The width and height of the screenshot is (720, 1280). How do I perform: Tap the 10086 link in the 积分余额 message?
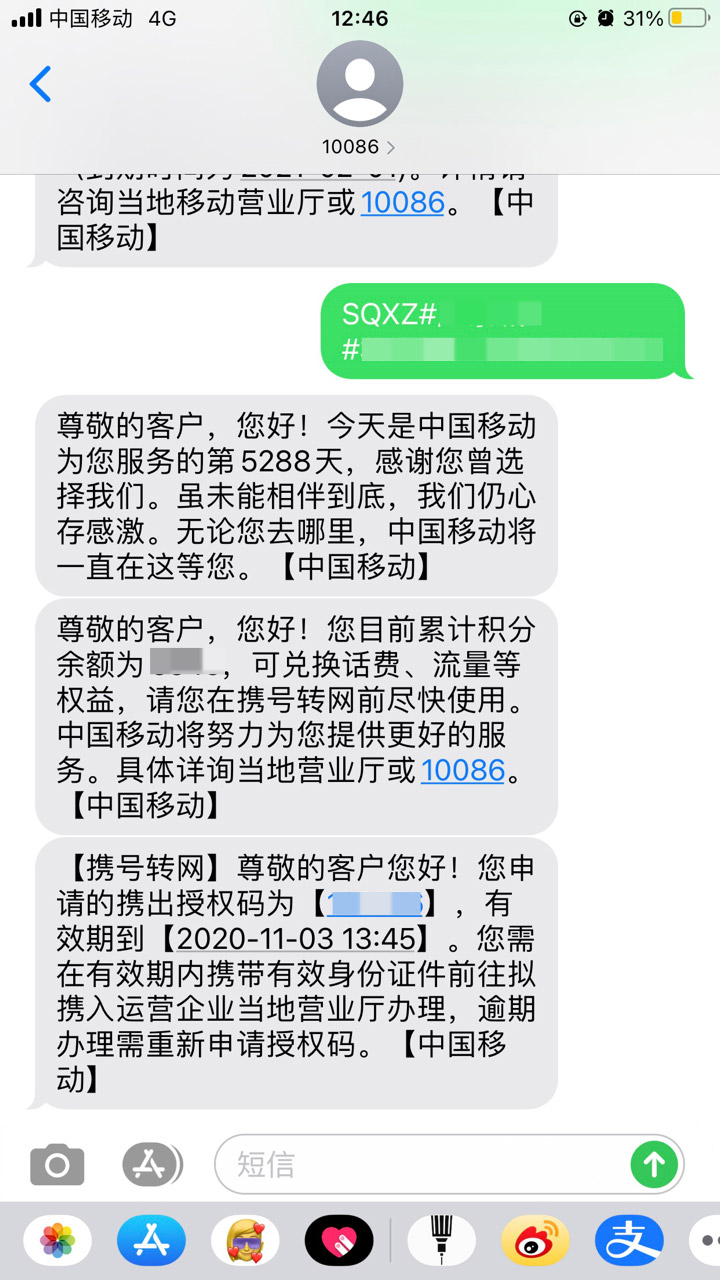point(463,770)
